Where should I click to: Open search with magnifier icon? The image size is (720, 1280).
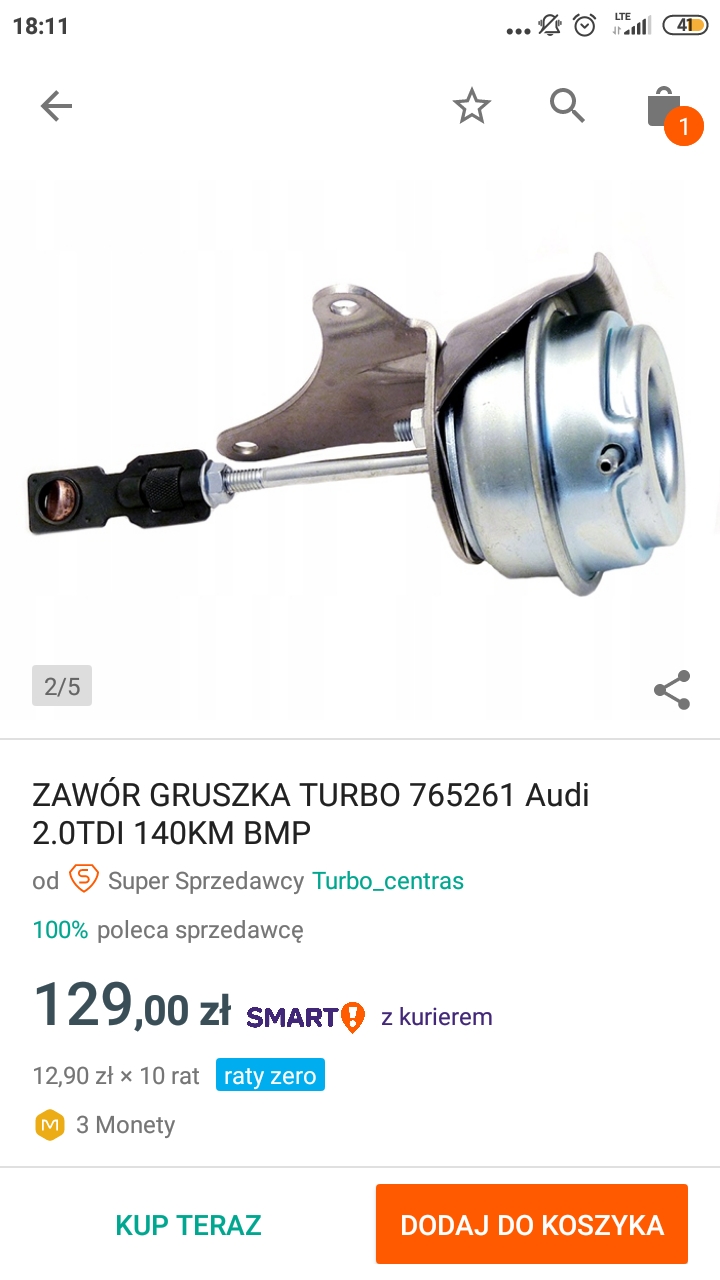coord(567,105)
